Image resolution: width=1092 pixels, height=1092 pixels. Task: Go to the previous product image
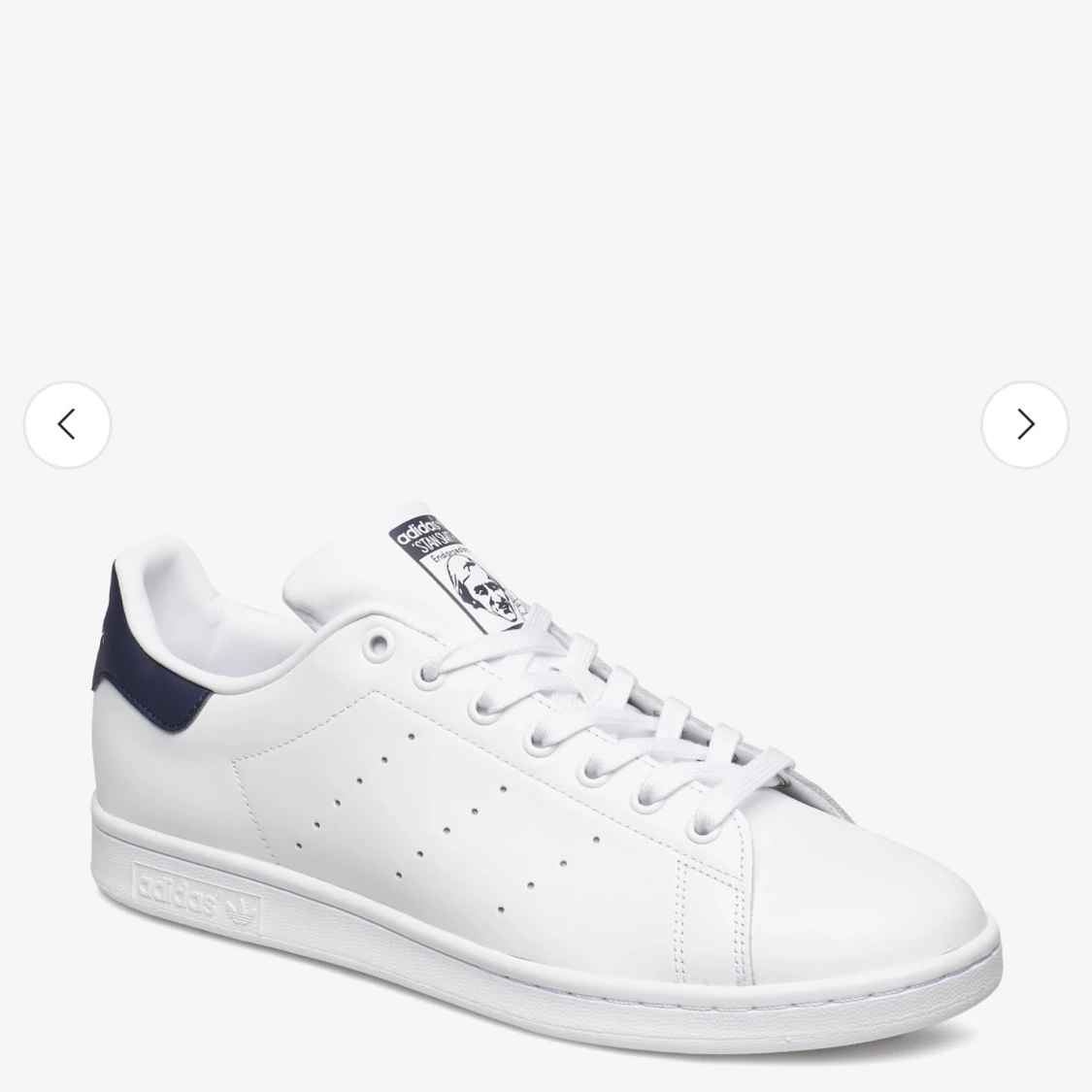tap(68, 424)
